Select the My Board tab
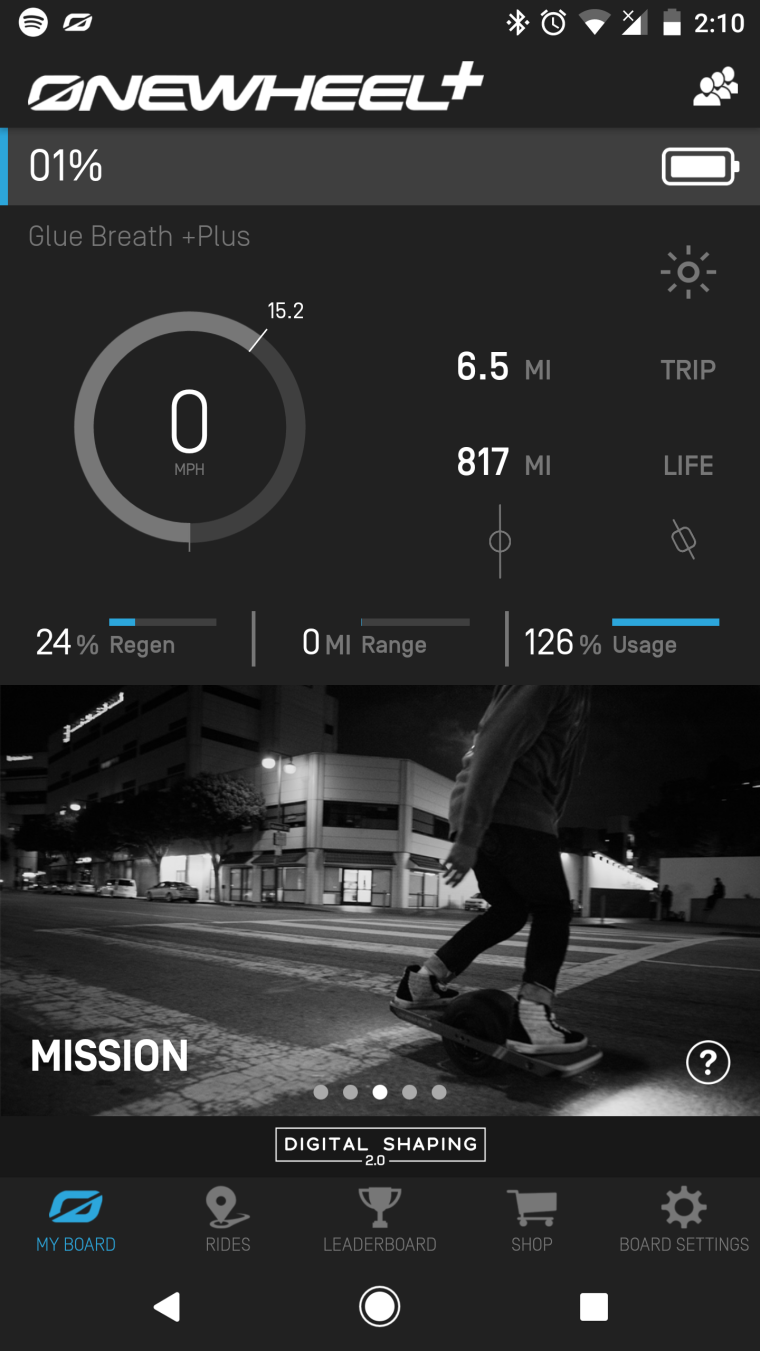 (76, 1221)
